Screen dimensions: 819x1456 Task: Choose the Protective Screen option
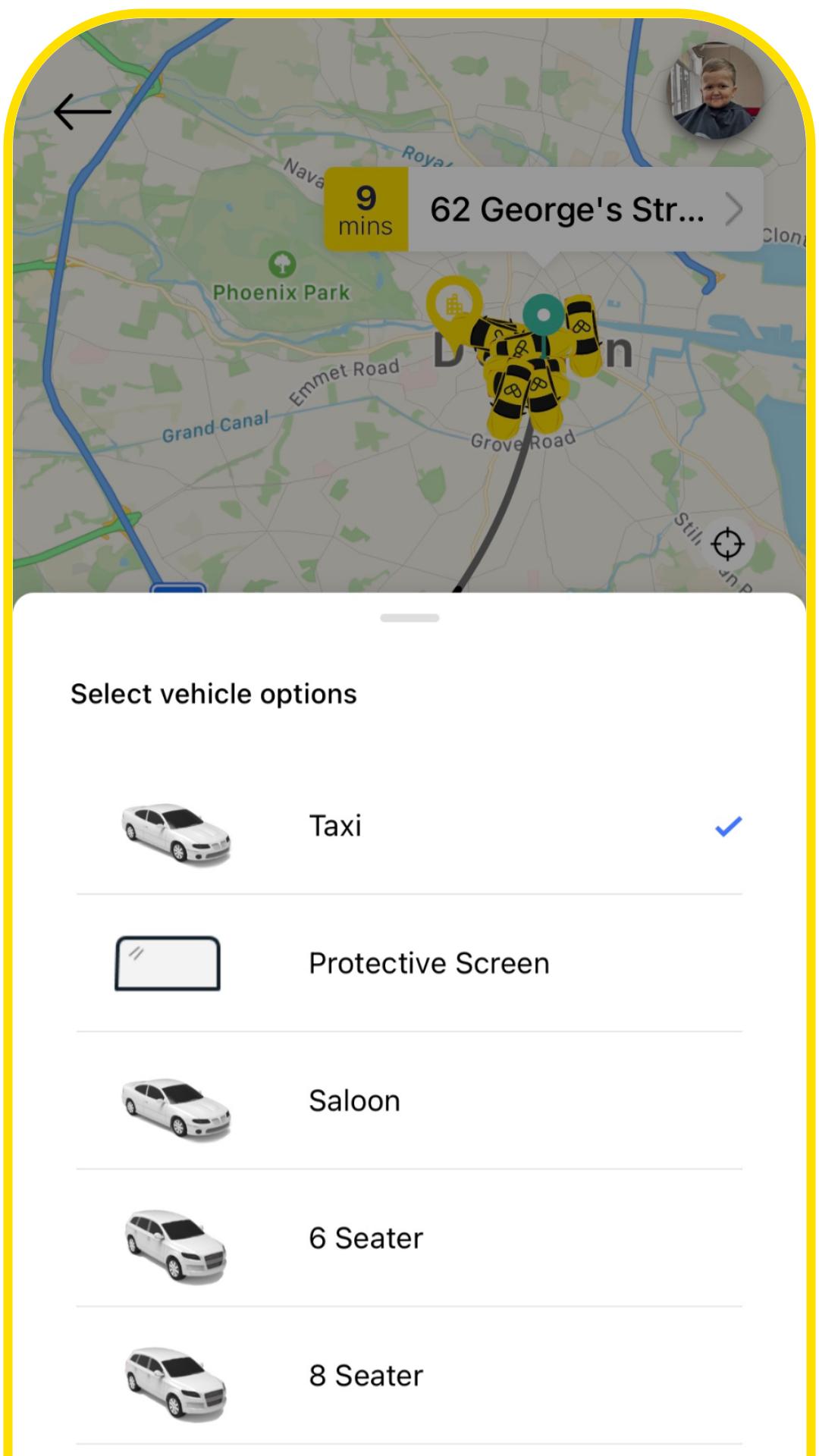409,963
